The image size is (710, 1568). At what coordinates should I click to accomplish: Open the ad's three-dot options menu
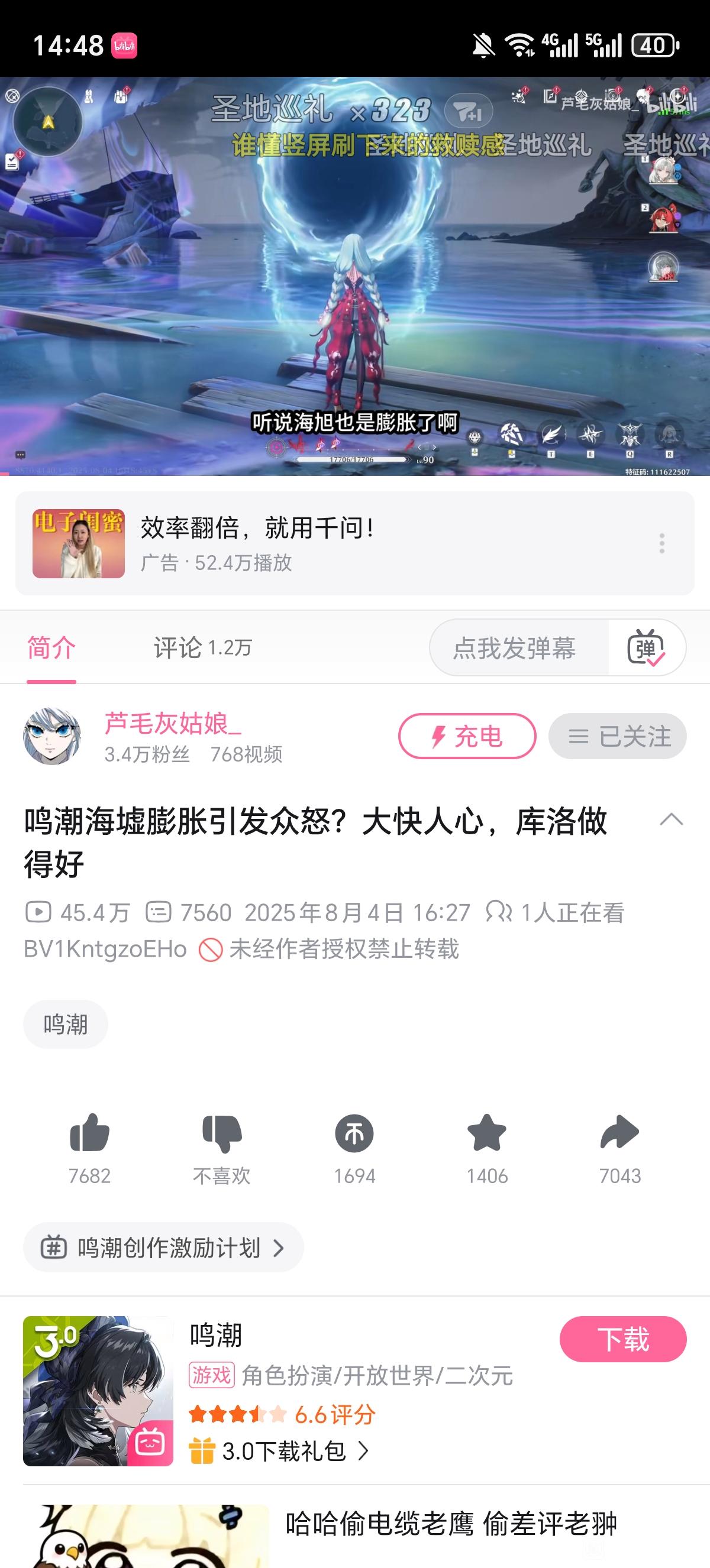click(x=661, y=543)
